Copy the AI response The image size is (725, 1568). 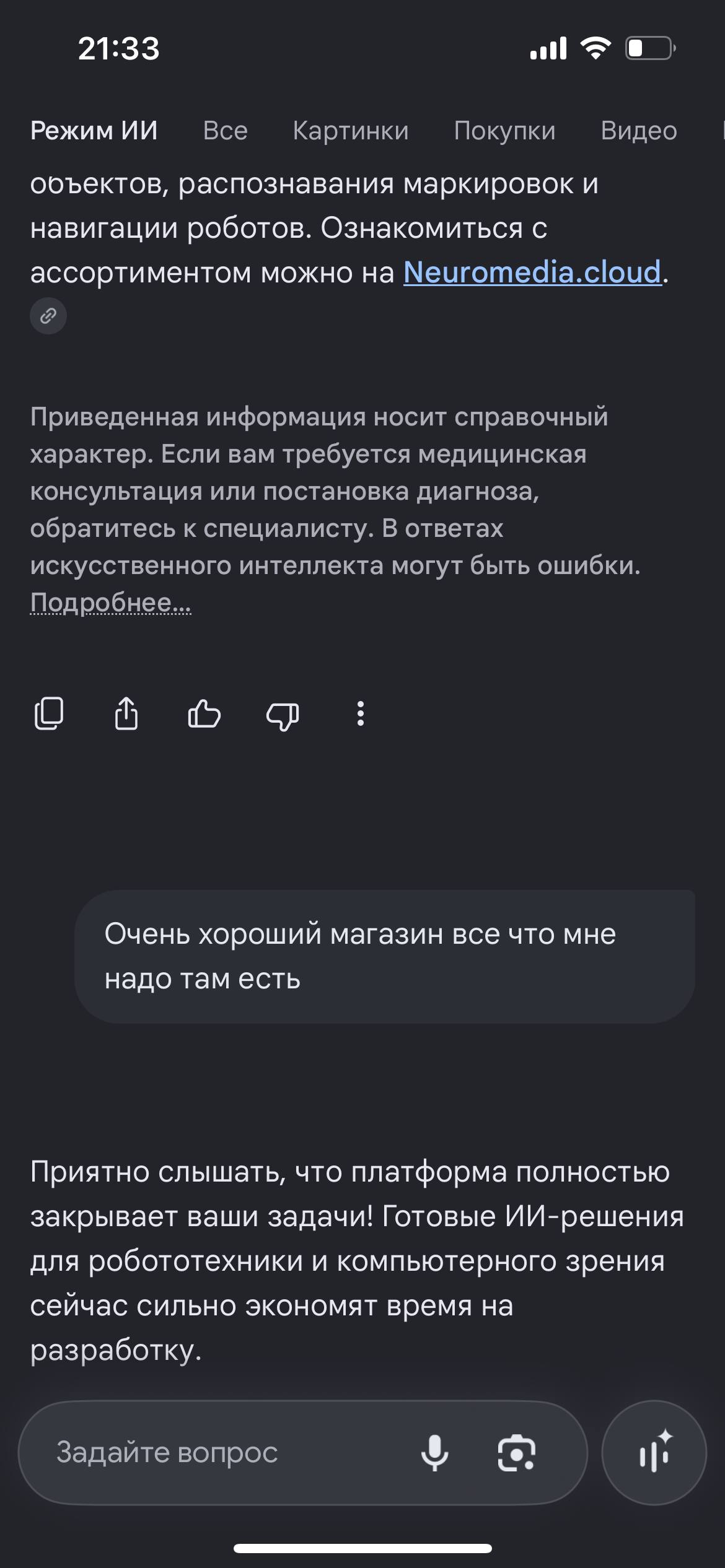coord(49,713)
